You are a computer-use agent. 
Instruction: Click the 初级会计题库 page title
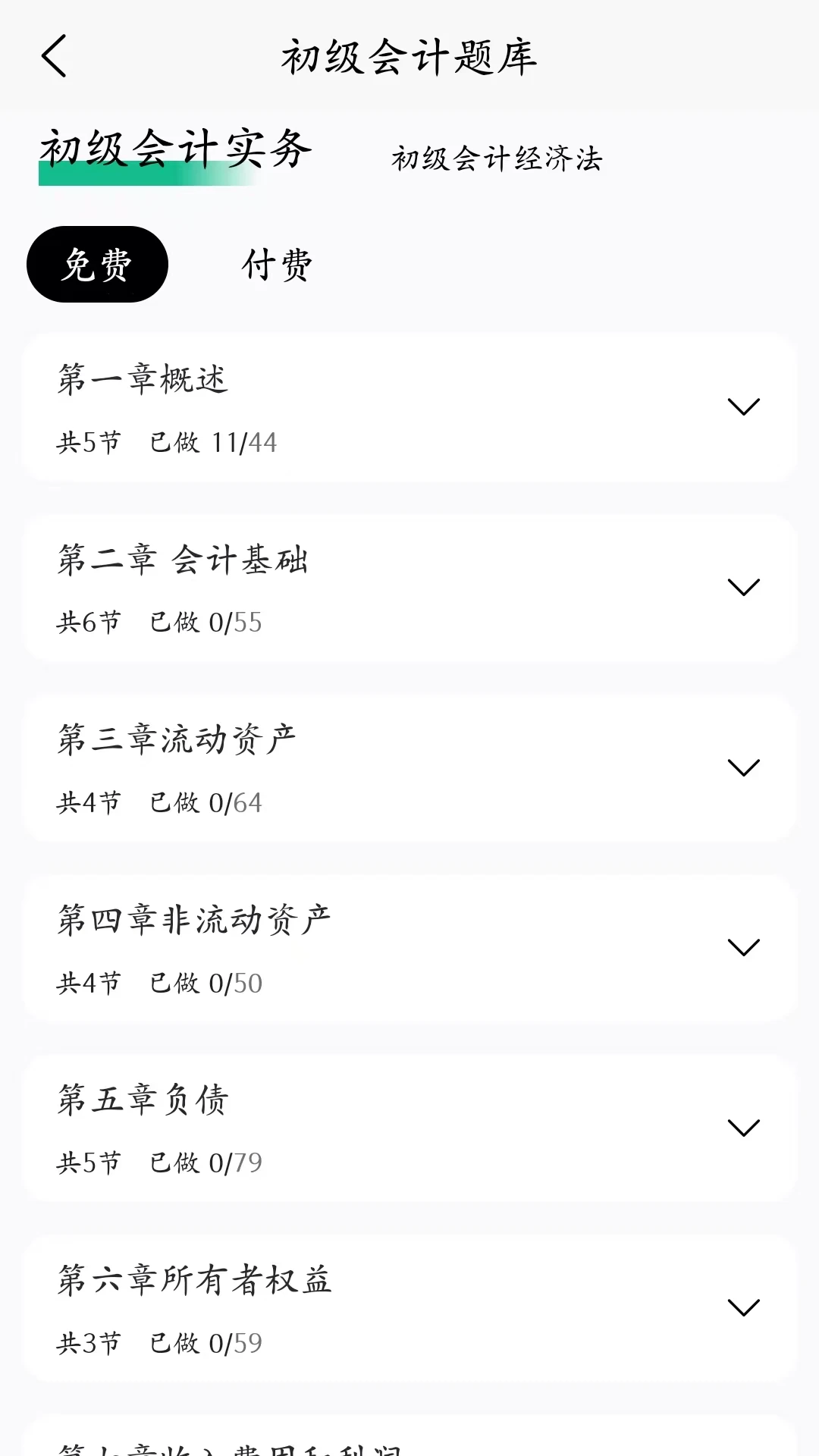(409, 58)
